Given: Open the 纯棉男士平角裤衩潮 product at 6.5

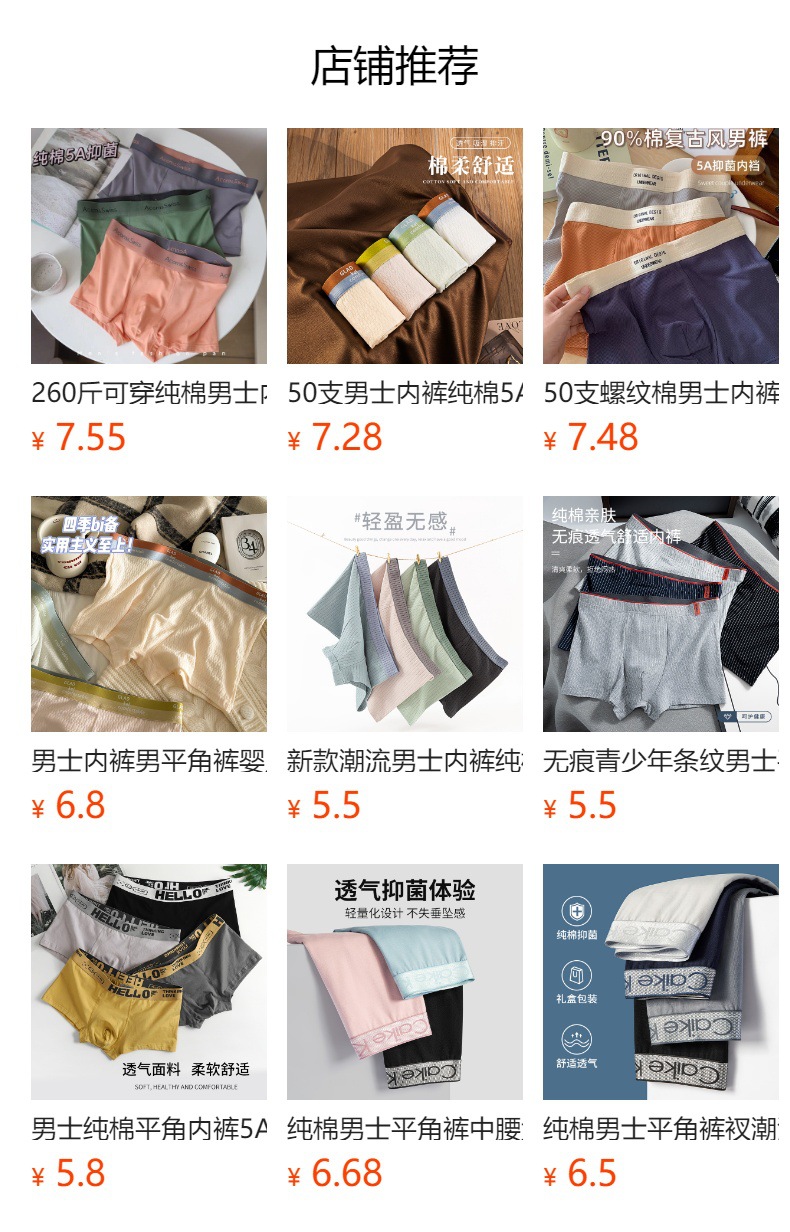Looking at the screenshot, I should 661,1029.
